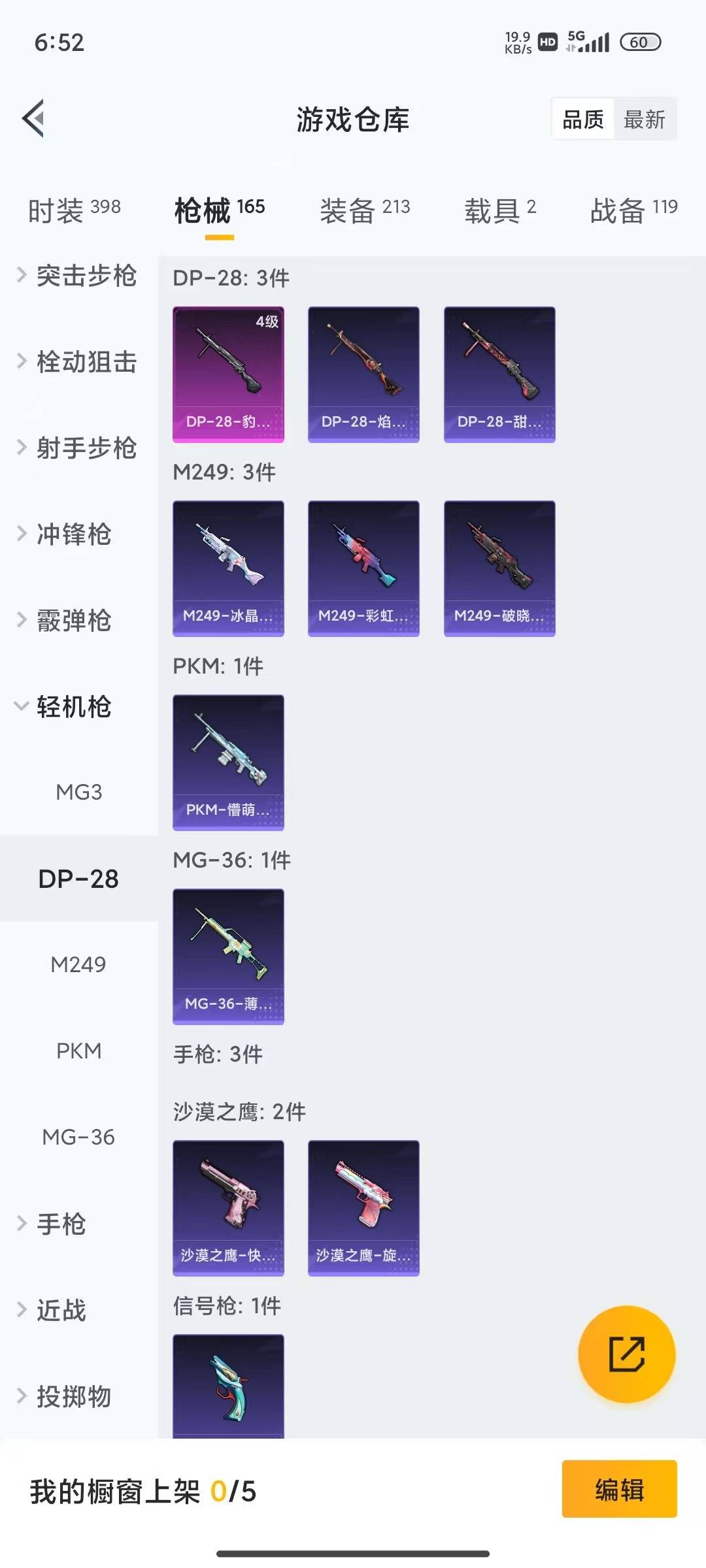Select MG3 in the sidebar list
Viewport: 706px width, 1568px height.
point(79,792)
